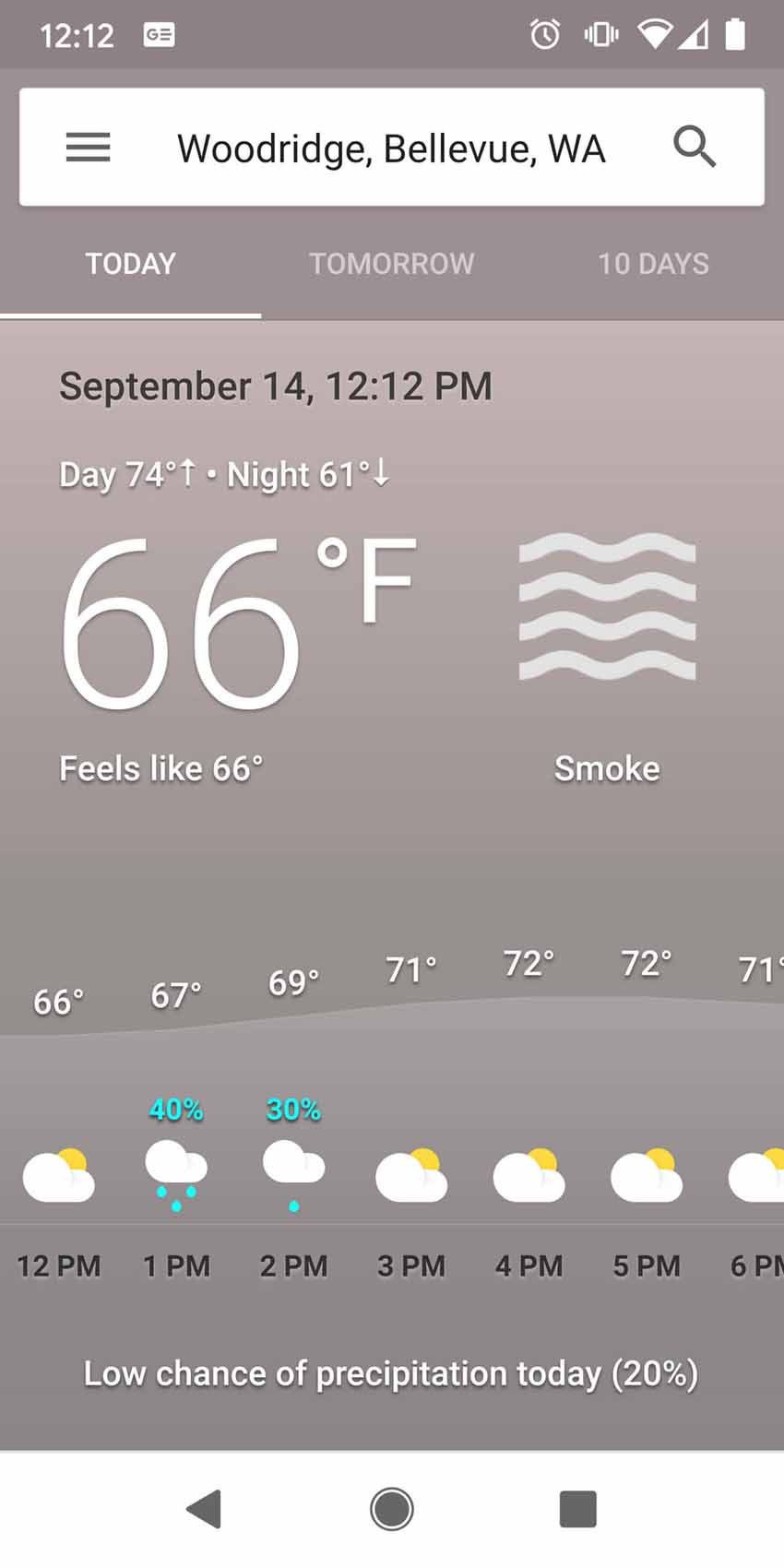Image resolution: width=784 pixels, height=1568 pixels.
Task: Open the hamburger menu drawer
Action: (x=89, y=148)
